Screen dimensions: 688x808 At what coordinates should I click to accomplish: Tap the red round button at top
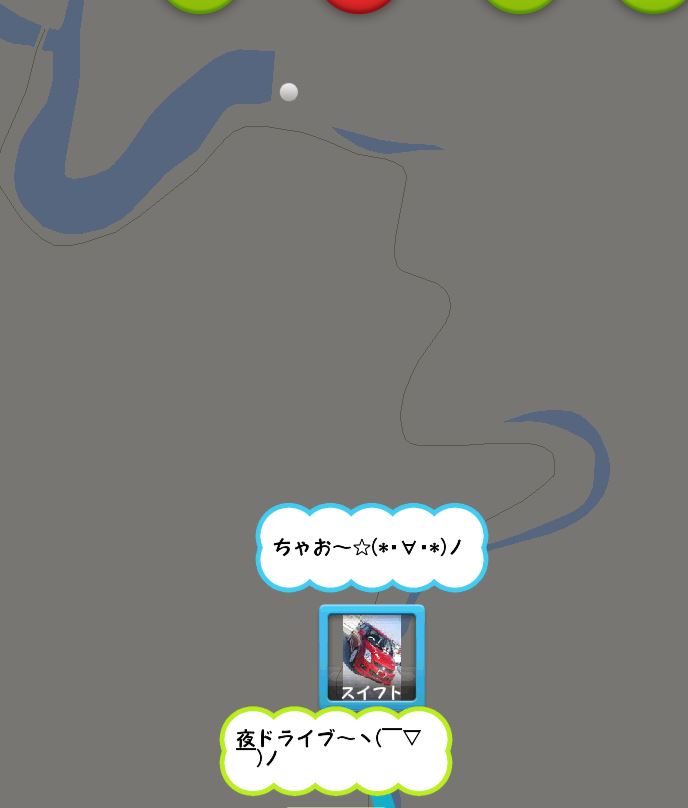pos(359,4)
